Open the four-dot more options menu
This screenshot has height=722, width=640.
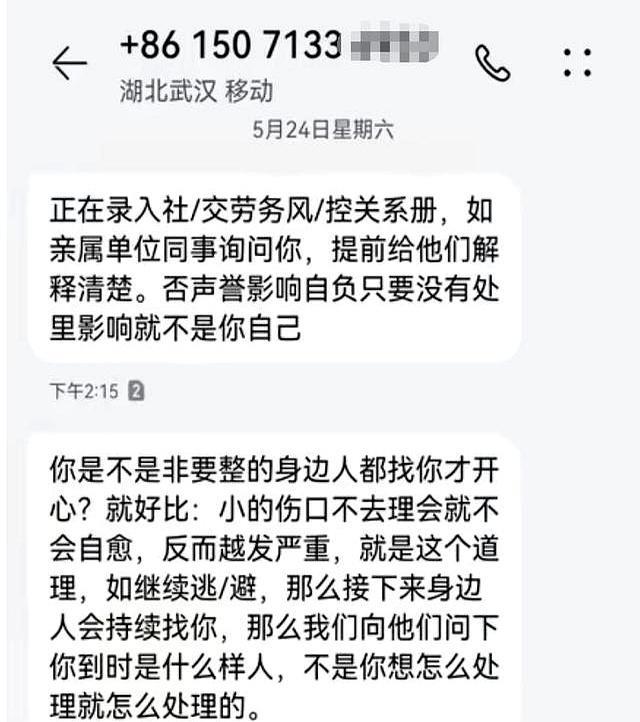pyautogui.click(x=577, y=62)
